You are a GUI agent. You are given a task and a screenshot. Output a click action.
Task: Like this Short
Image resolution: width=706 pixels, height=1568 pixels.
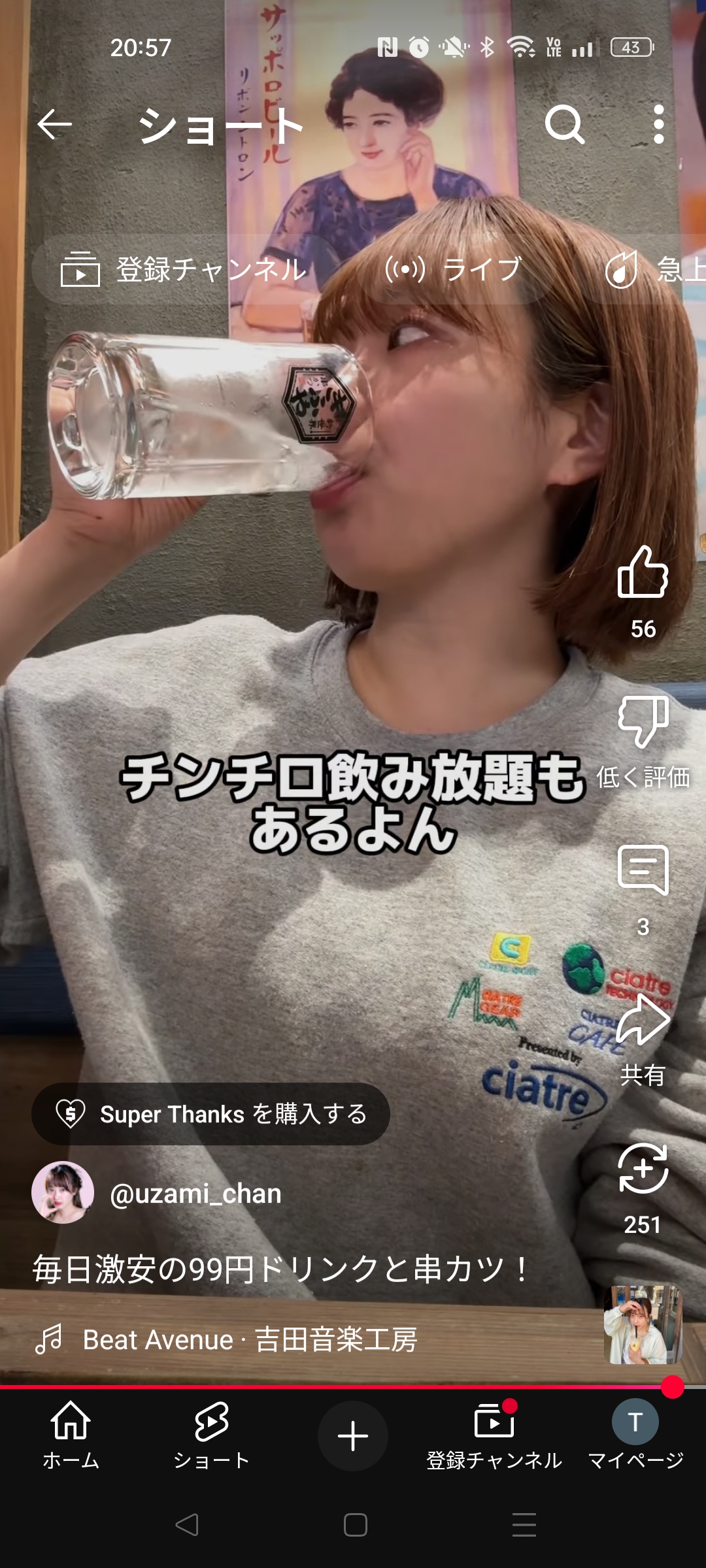[x=643, y=572]
